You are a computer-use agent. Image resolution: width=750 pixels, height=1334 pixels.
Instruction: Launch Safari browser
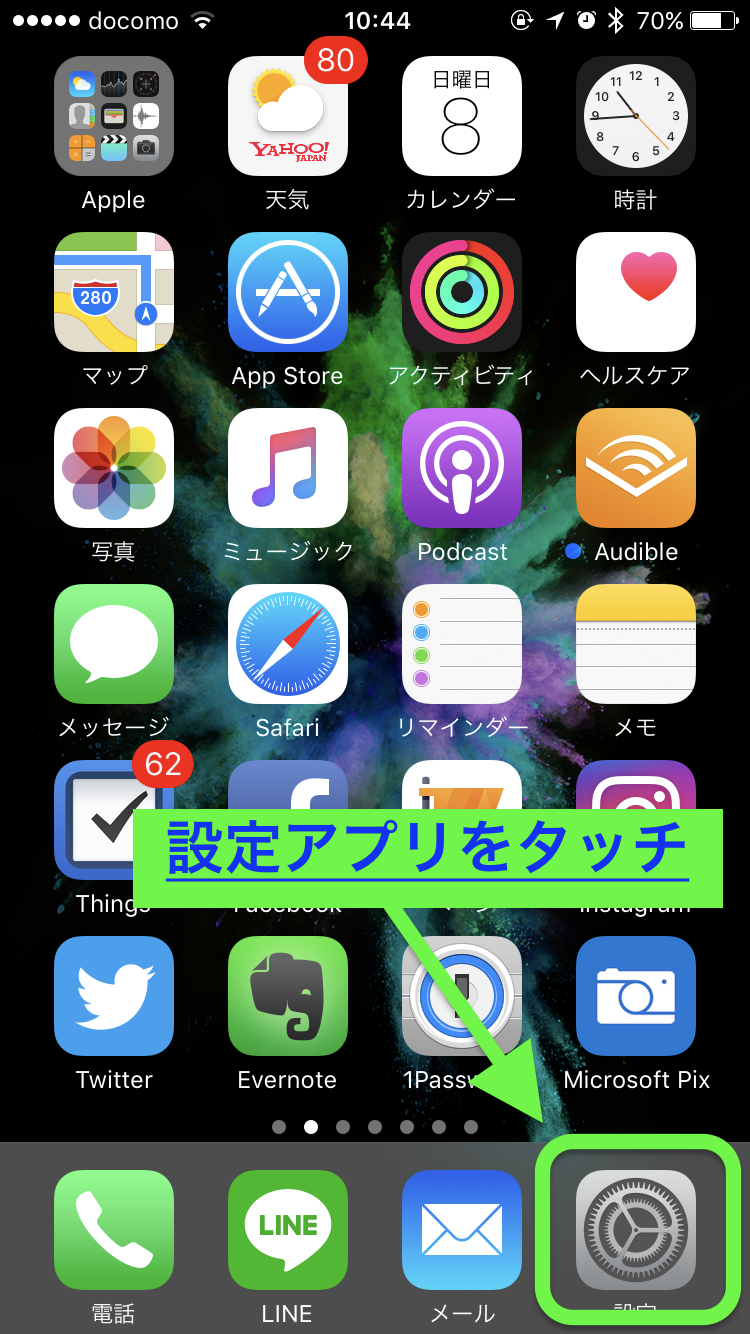288,644
